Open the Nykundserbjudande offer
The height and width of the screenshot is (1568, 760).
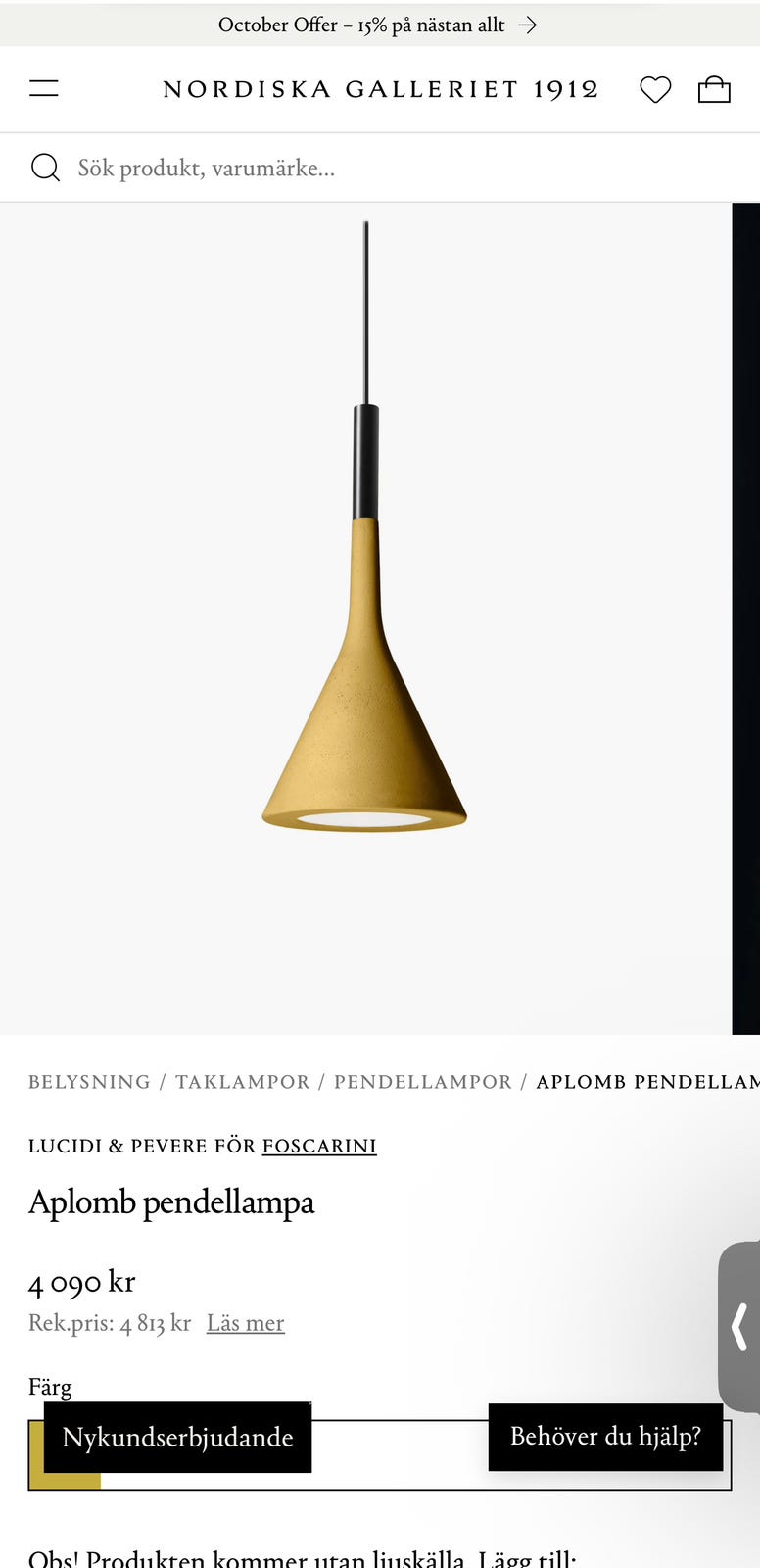click(177, 1438)
